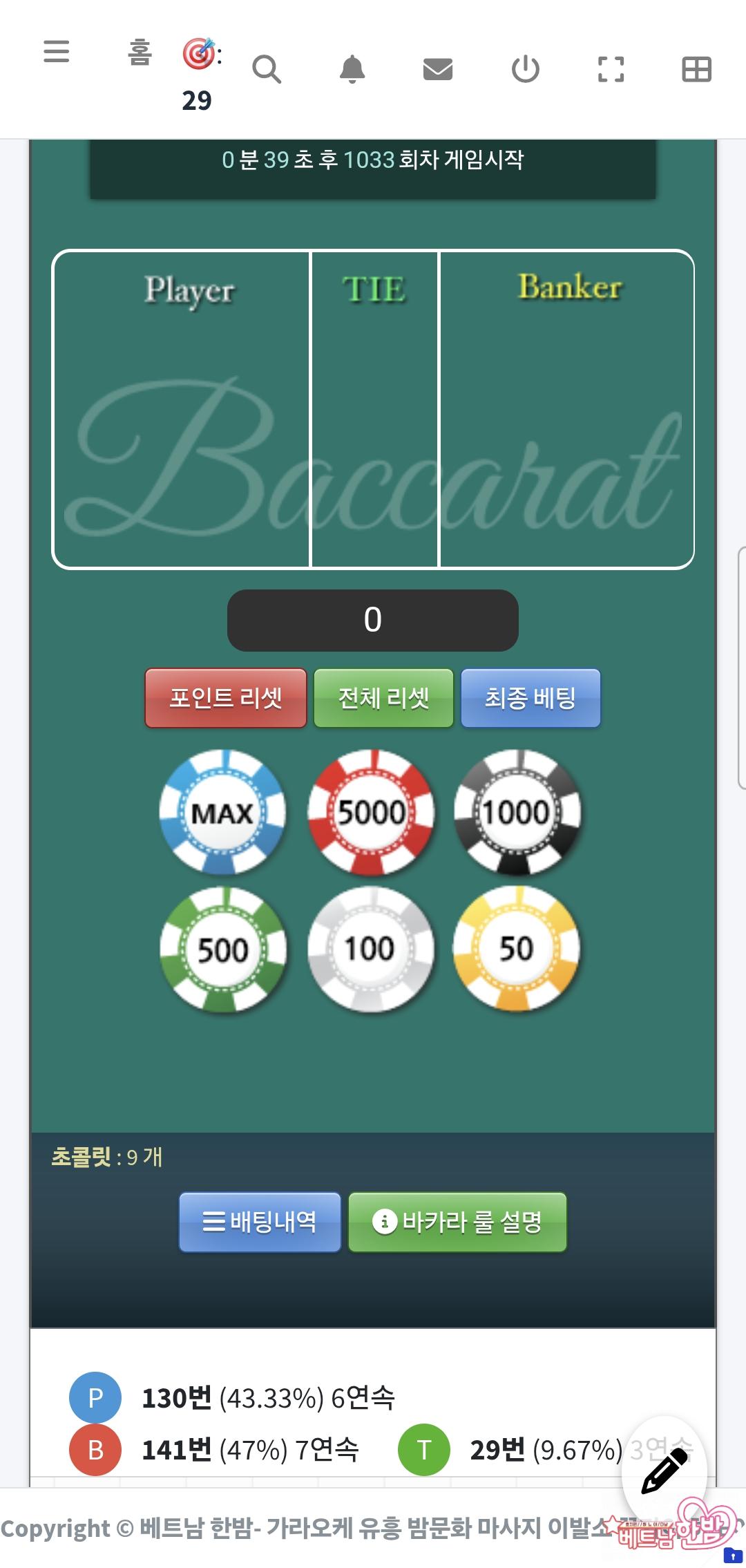The width and height of the screenshot is (746, 1568).
Task: Open the grid layout icon
Action: click(696, 69)
